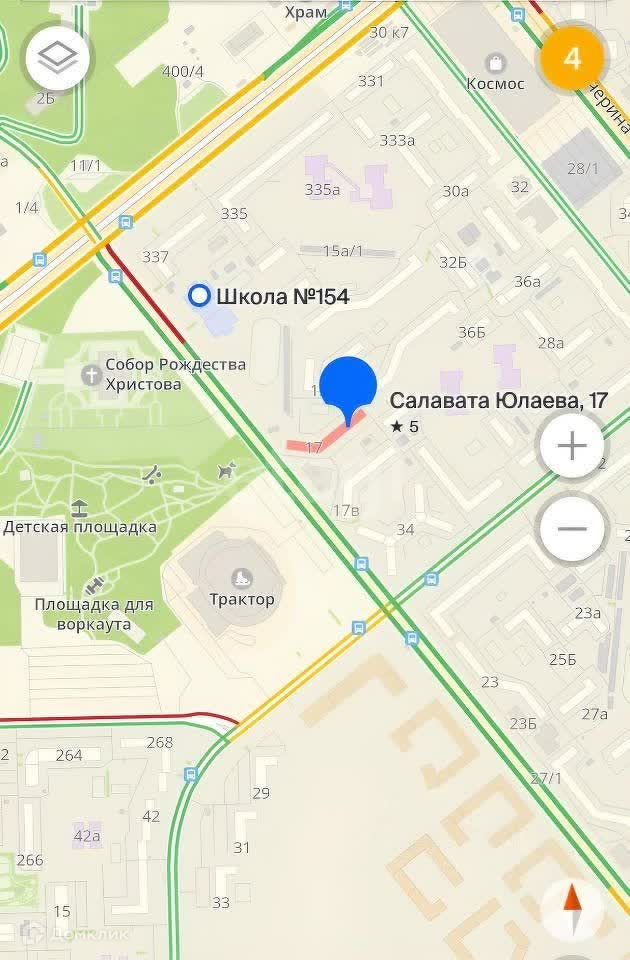Zoom in with the plus button
The image size is (630, 960).
(571, 446)
